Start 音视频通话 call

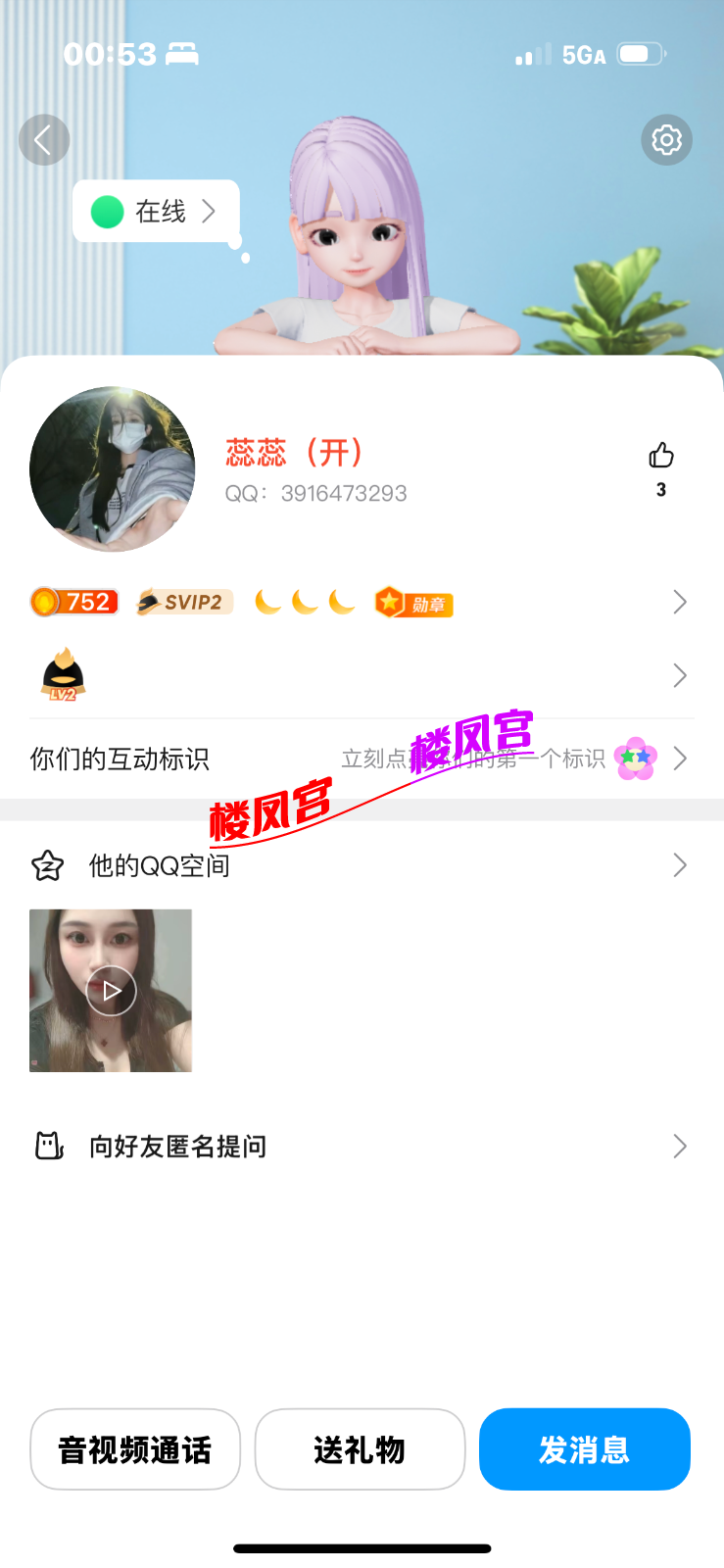click(x=135, y=1449)
